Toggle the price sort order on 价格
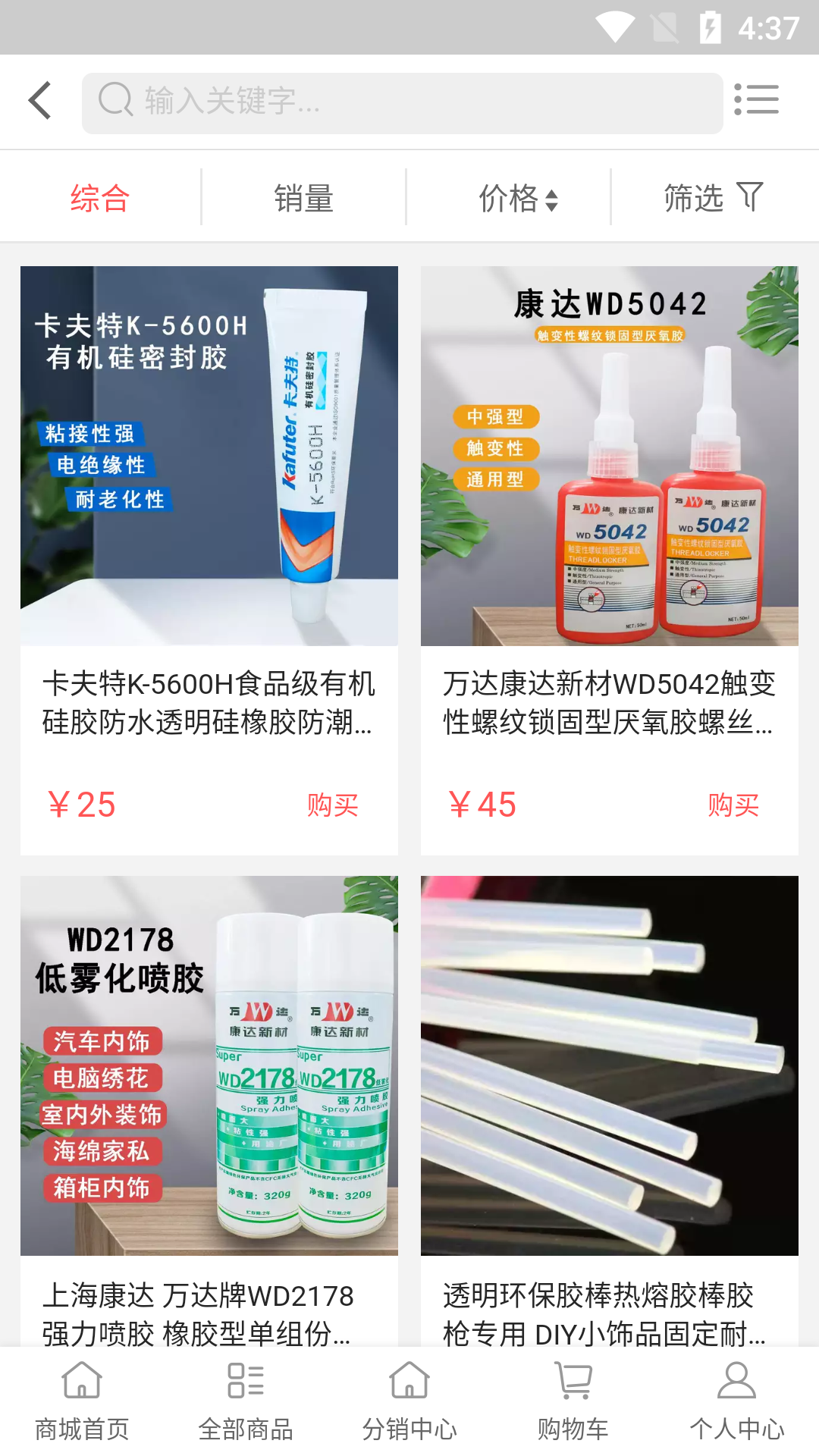Viewport: 819px width, 1456px height. click(519, 199)
